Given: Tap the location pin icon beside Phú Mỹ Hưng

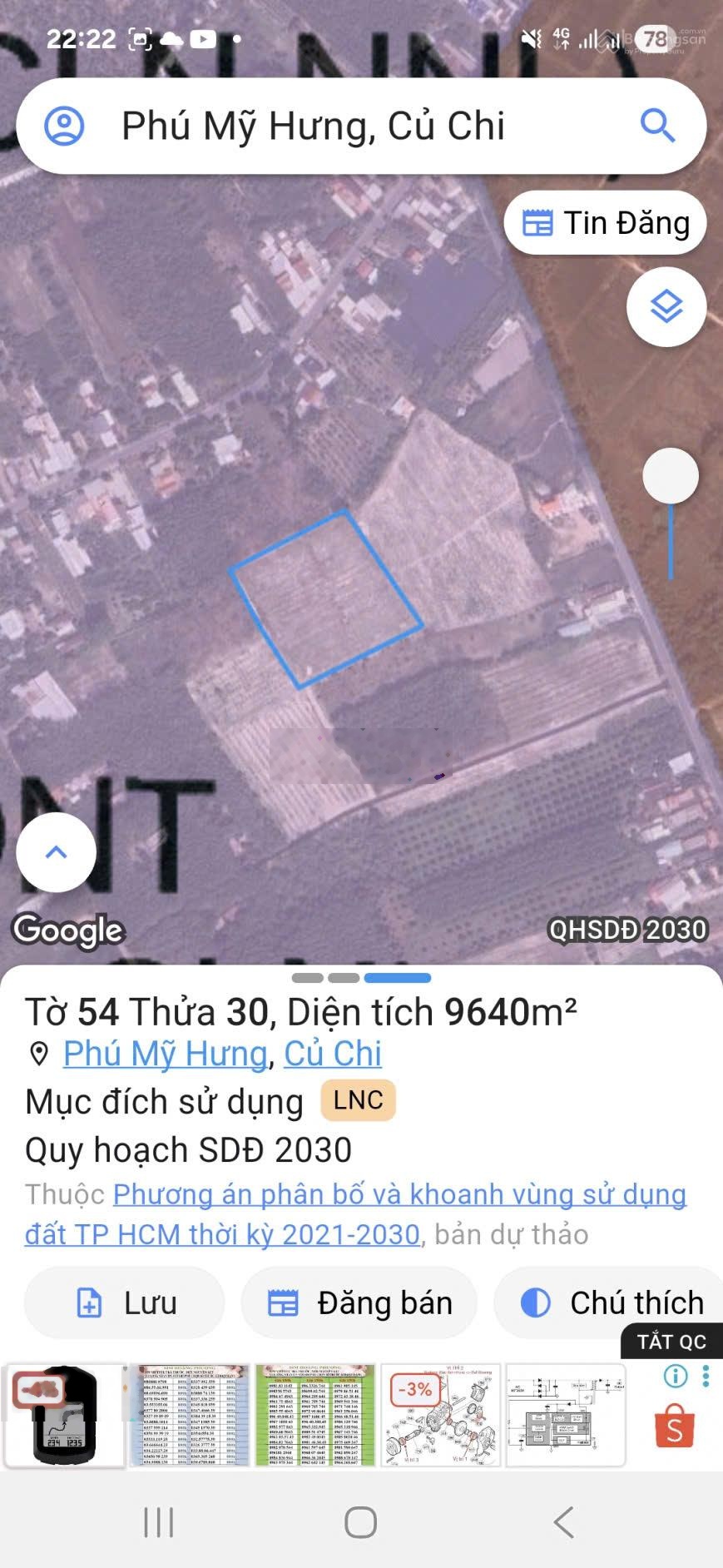Looking at the screenshot, I should pyautogui.click(x=37, y=1053).
